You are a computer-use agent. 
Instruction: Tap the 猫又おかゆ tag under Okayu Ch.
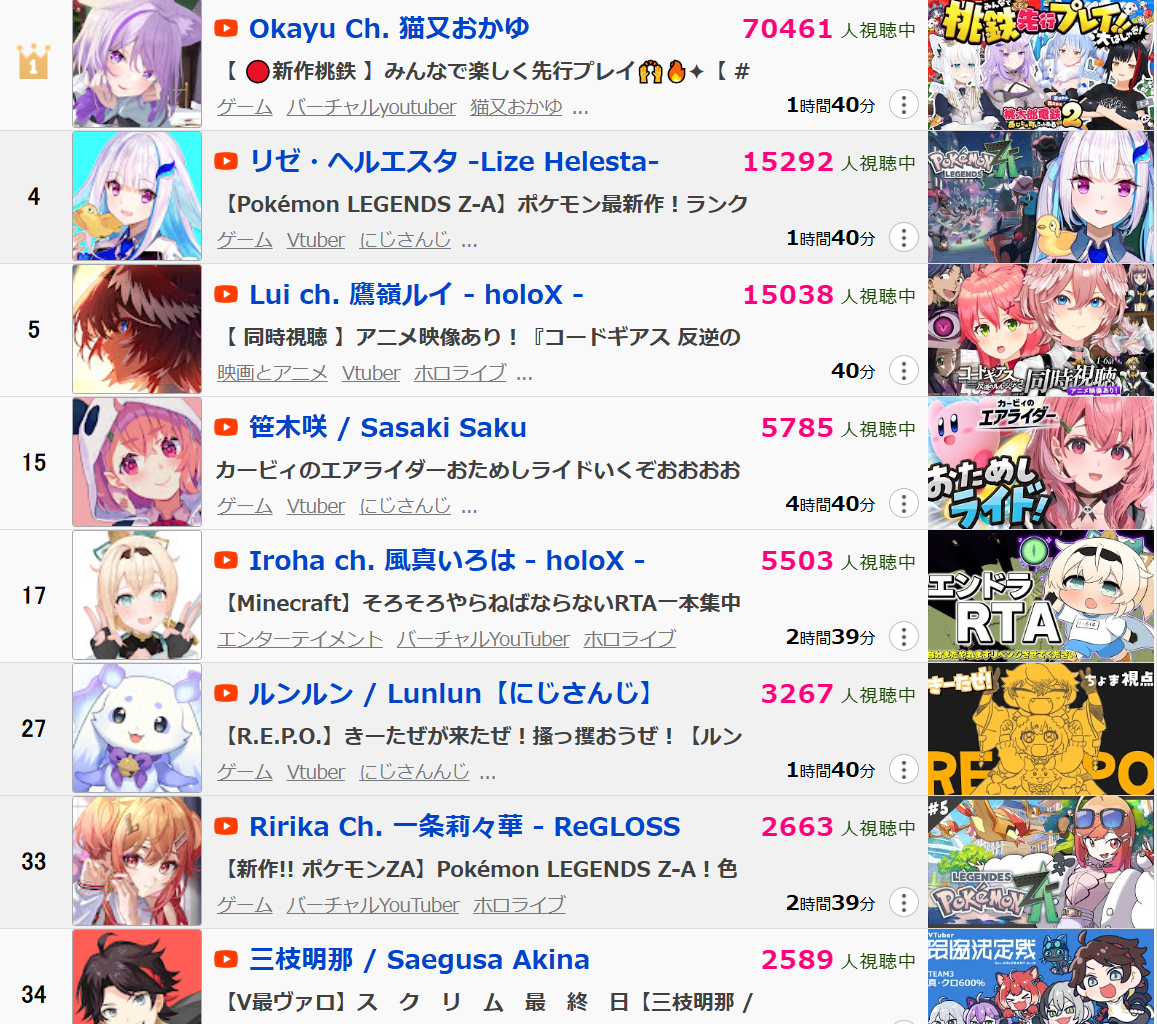pyautogui.click(x=515, y=107)
